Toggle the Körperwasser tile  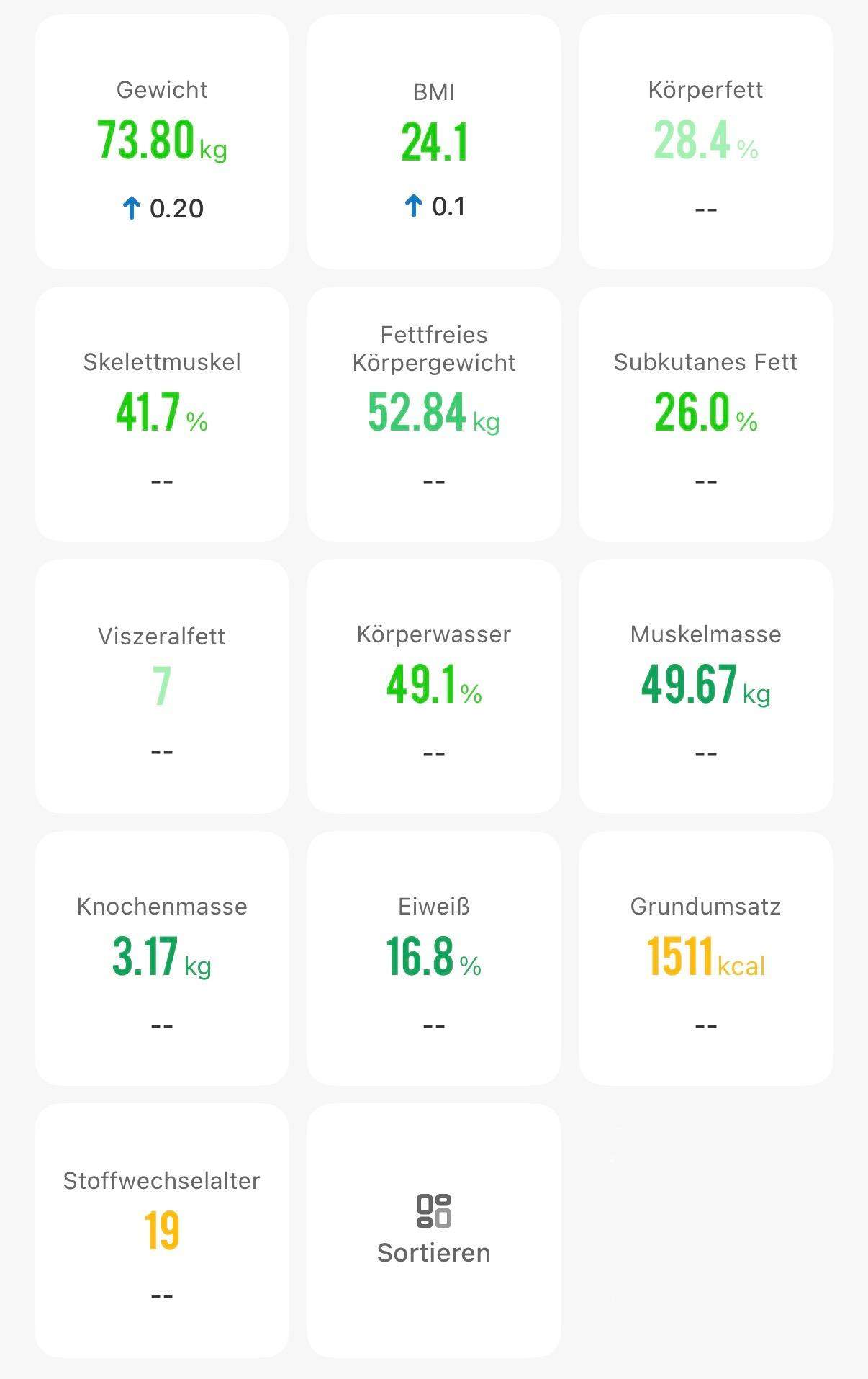point(433,684)
